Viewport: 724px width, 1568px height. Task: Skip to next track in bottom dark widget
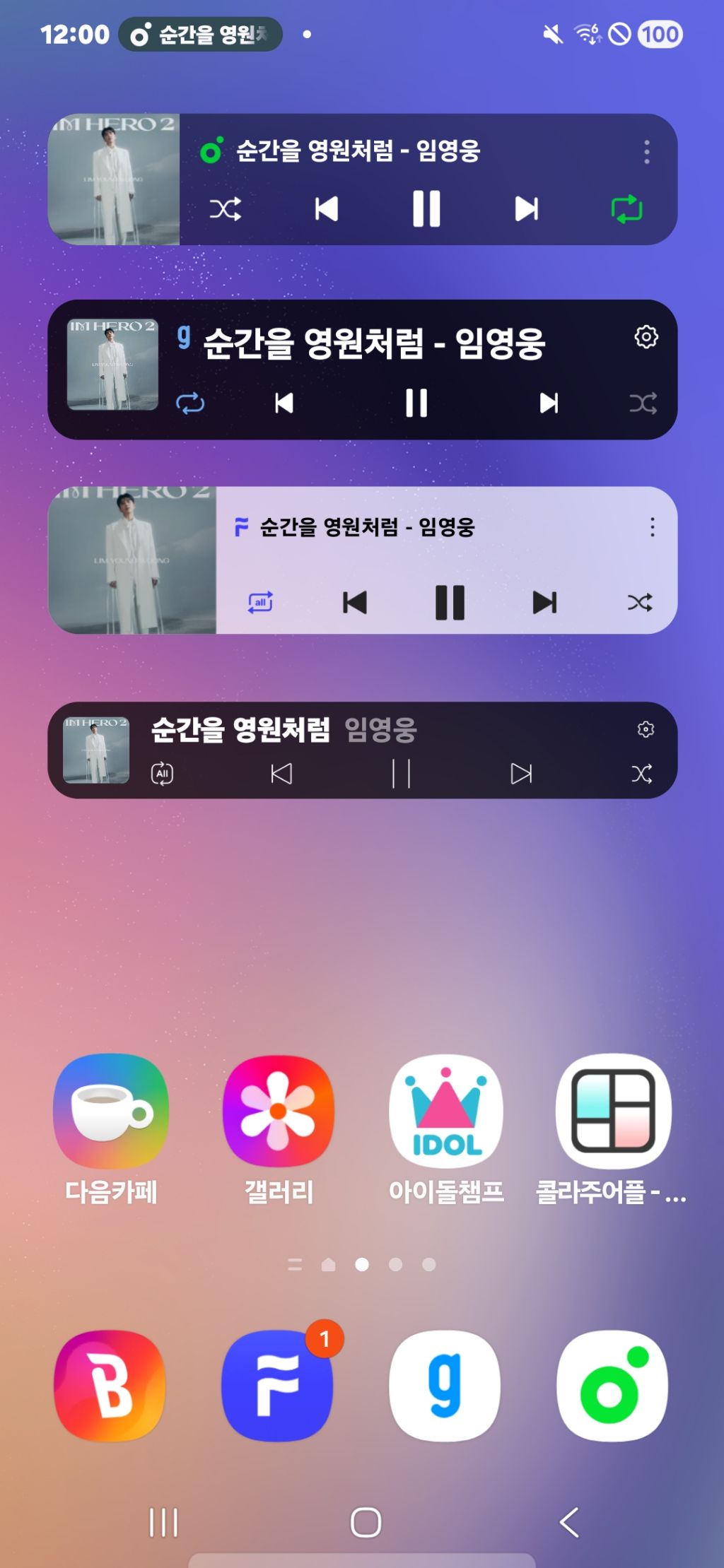tap(521, 774)
